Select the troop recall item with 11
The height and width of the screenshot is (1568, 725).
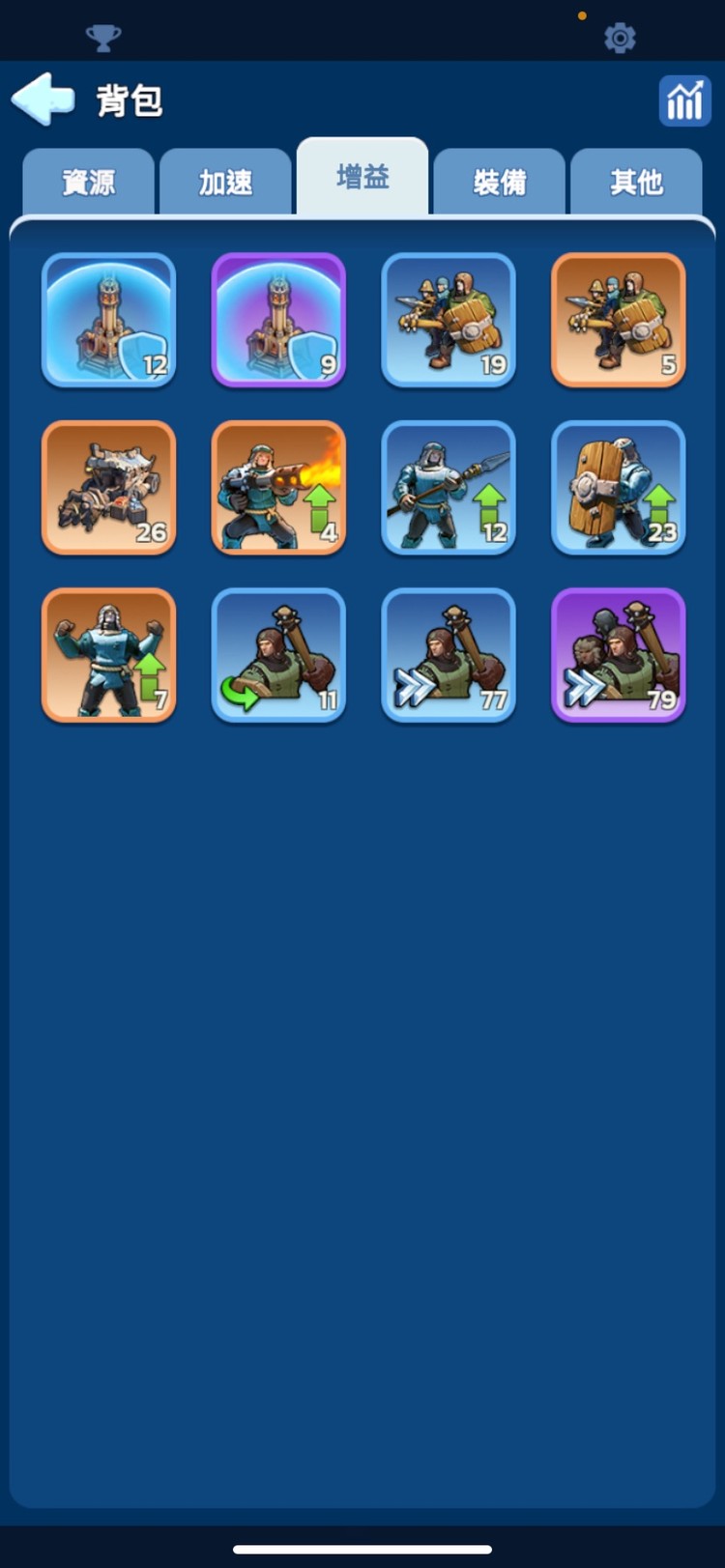coord(278,655)
